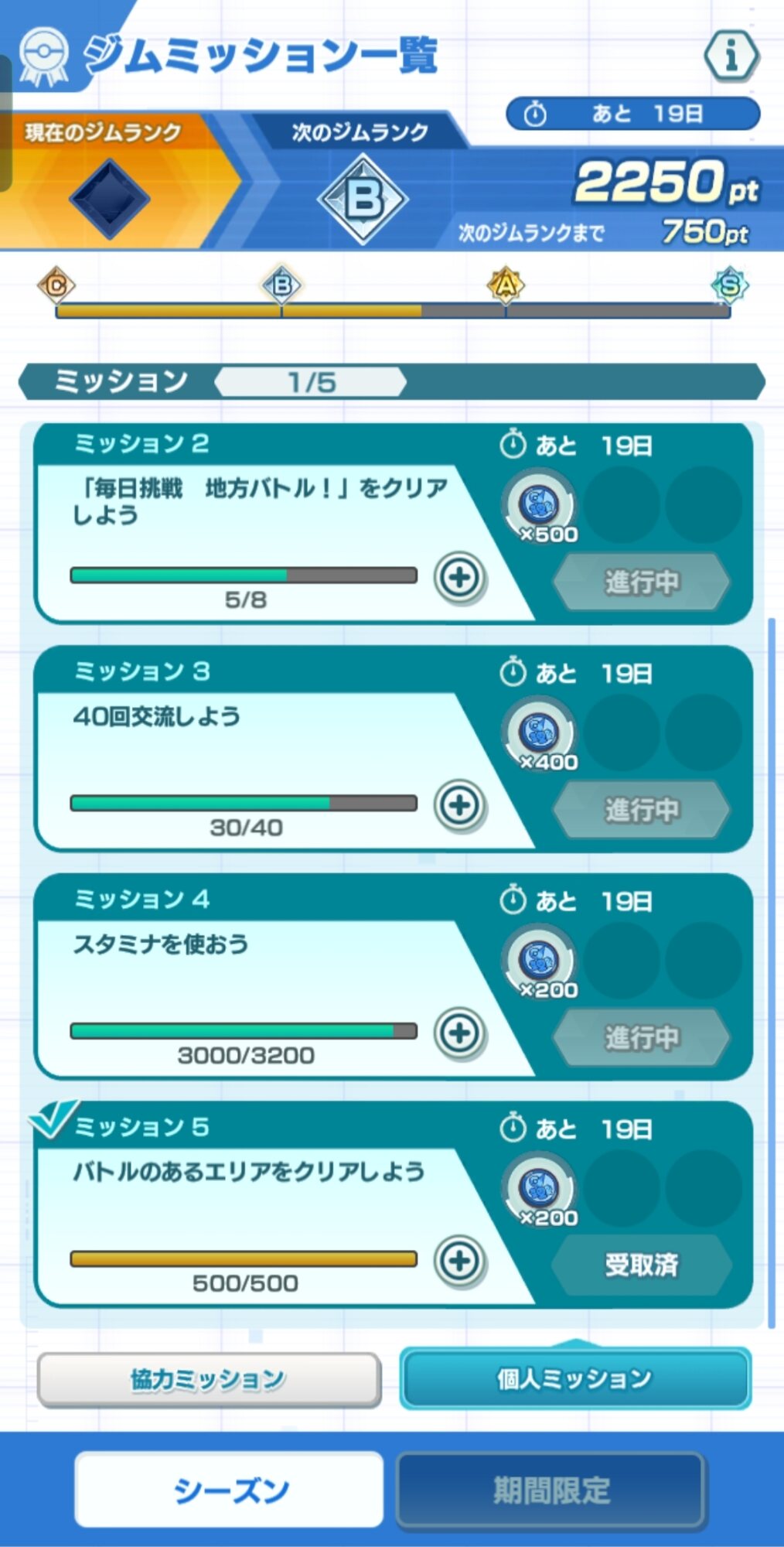Tap the plus button on ミッション 2
The image size is (784, 1547).
click(x=459, y=578)
